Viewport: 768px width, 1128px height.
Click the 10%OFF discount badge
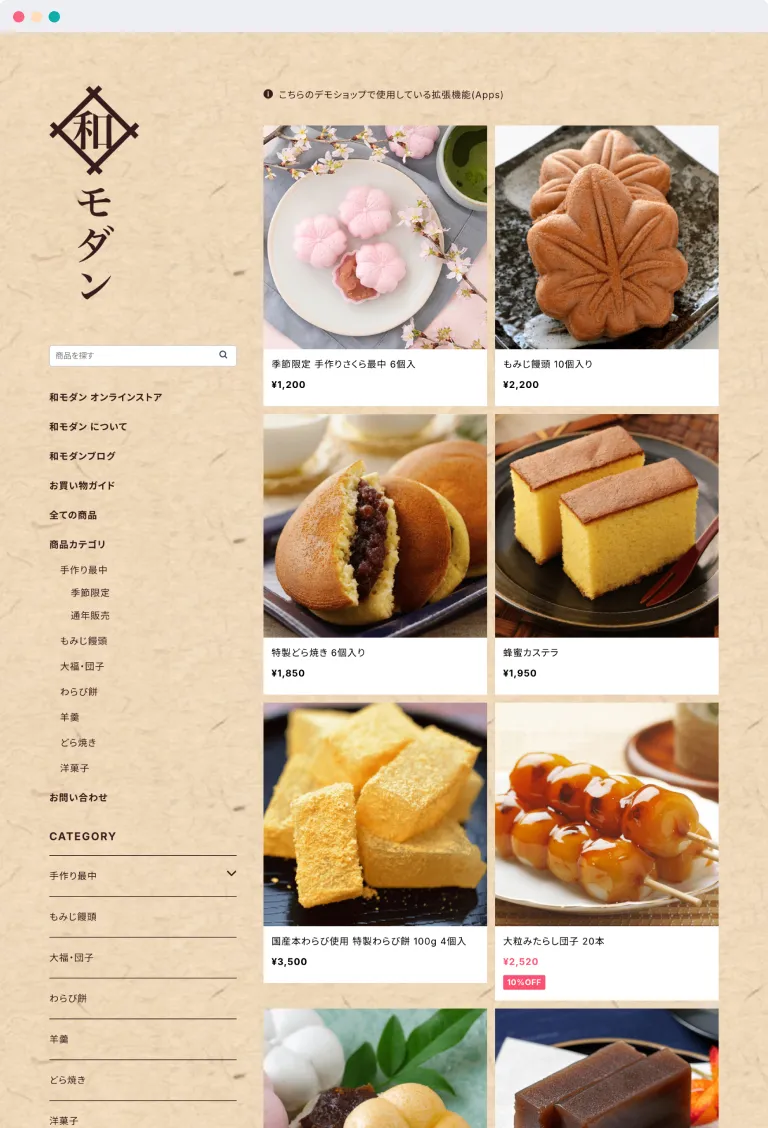pos(522,983)
